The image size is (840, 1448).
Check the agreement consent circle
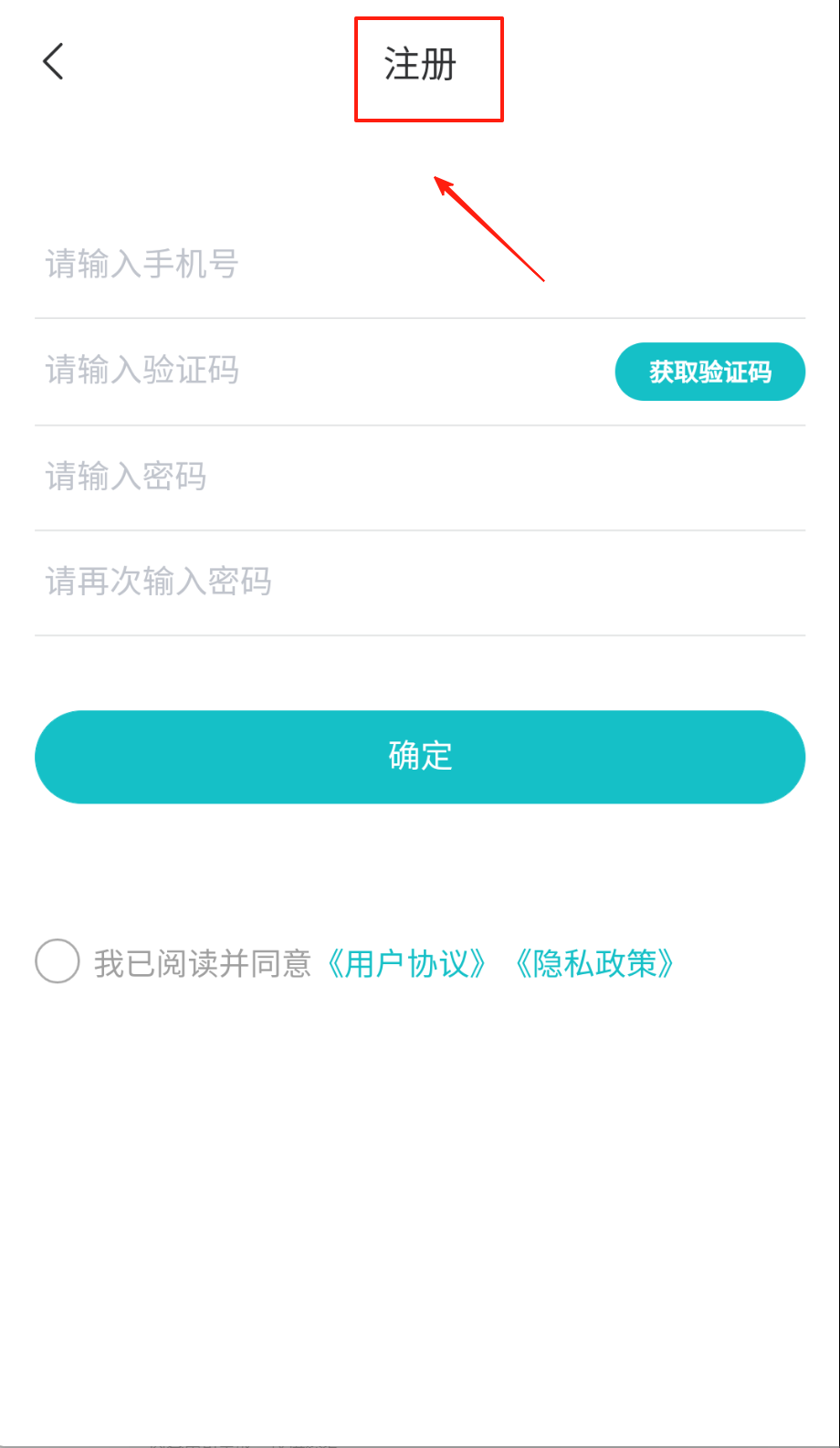pyautogui.click(x=58, y=961)
